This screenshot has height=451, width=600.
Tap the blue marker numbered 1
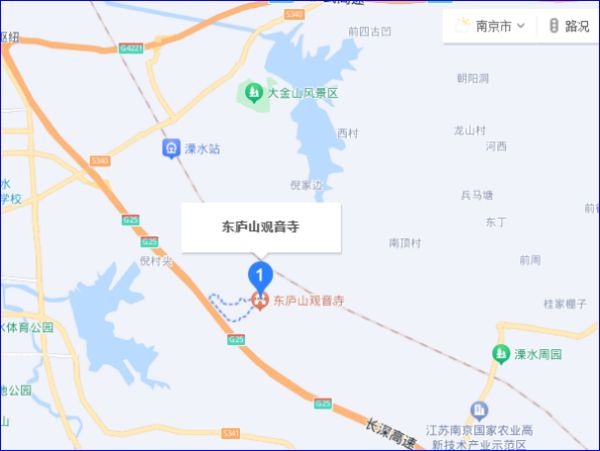[260, 273]
